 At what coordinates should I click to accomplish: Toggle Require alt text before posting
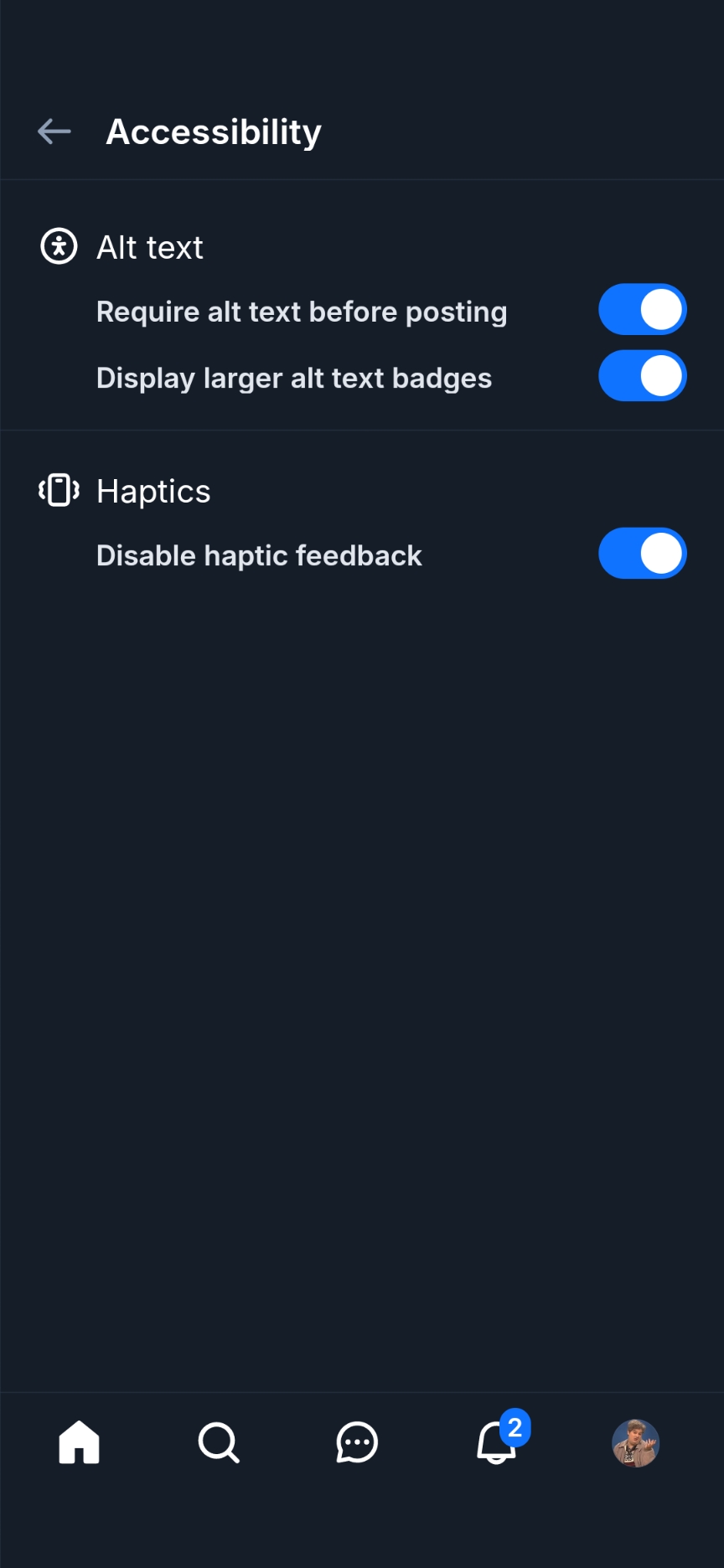[x=642, y=310]
